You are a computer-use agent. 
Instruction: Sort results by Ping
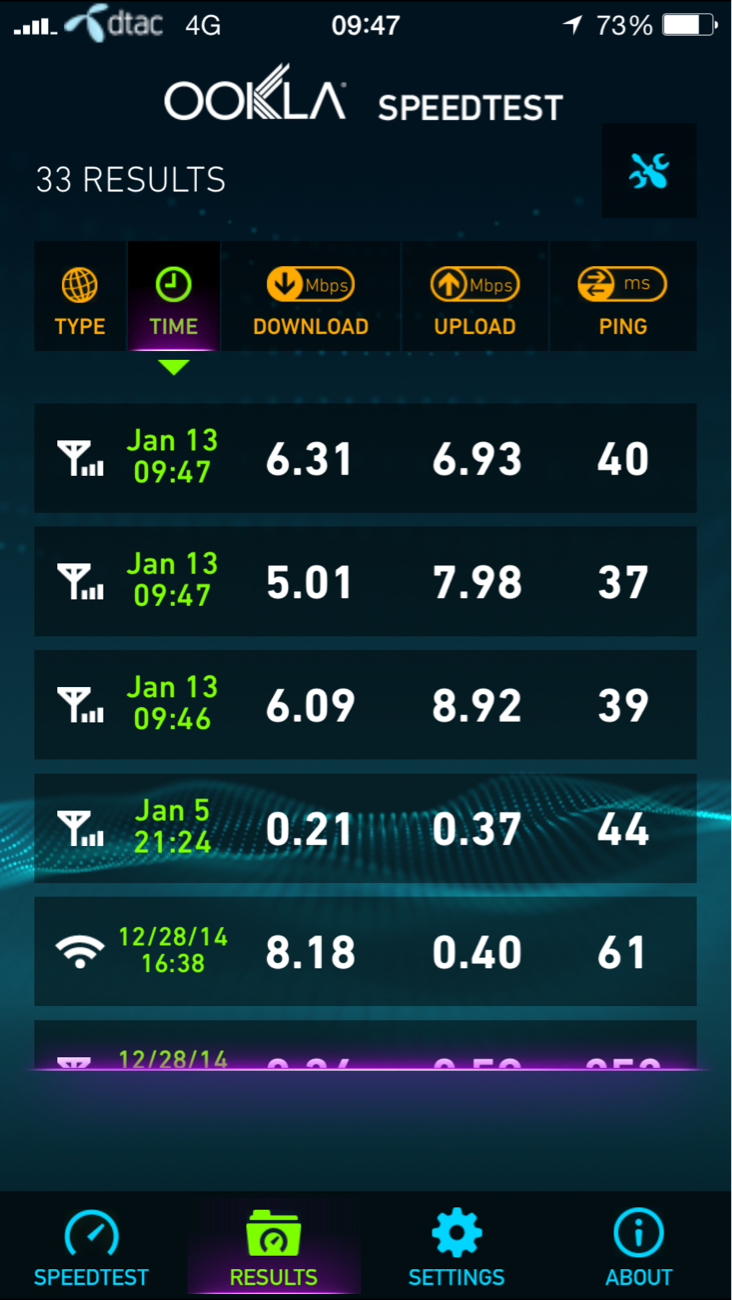622,299
